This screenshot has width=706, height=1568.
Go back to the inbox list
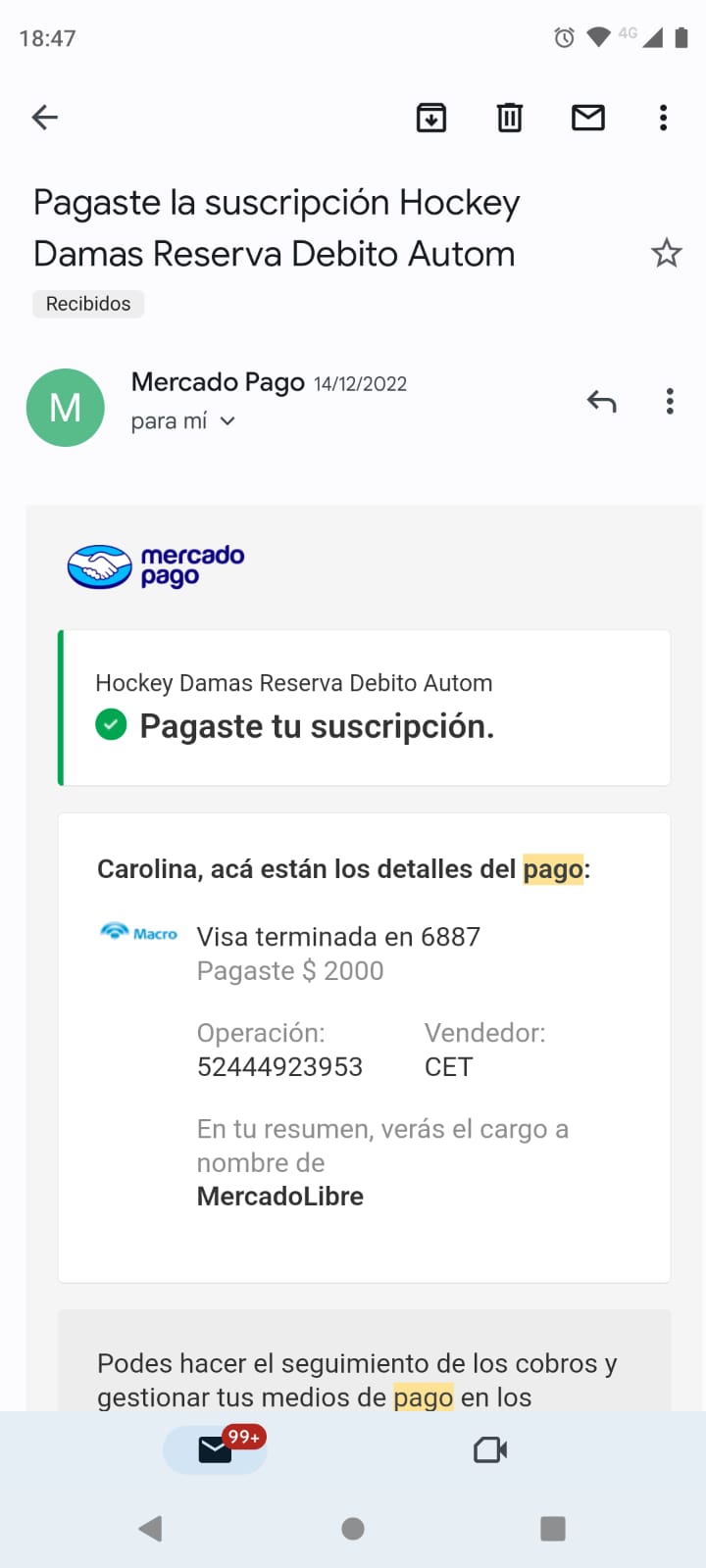click(45, 118)
